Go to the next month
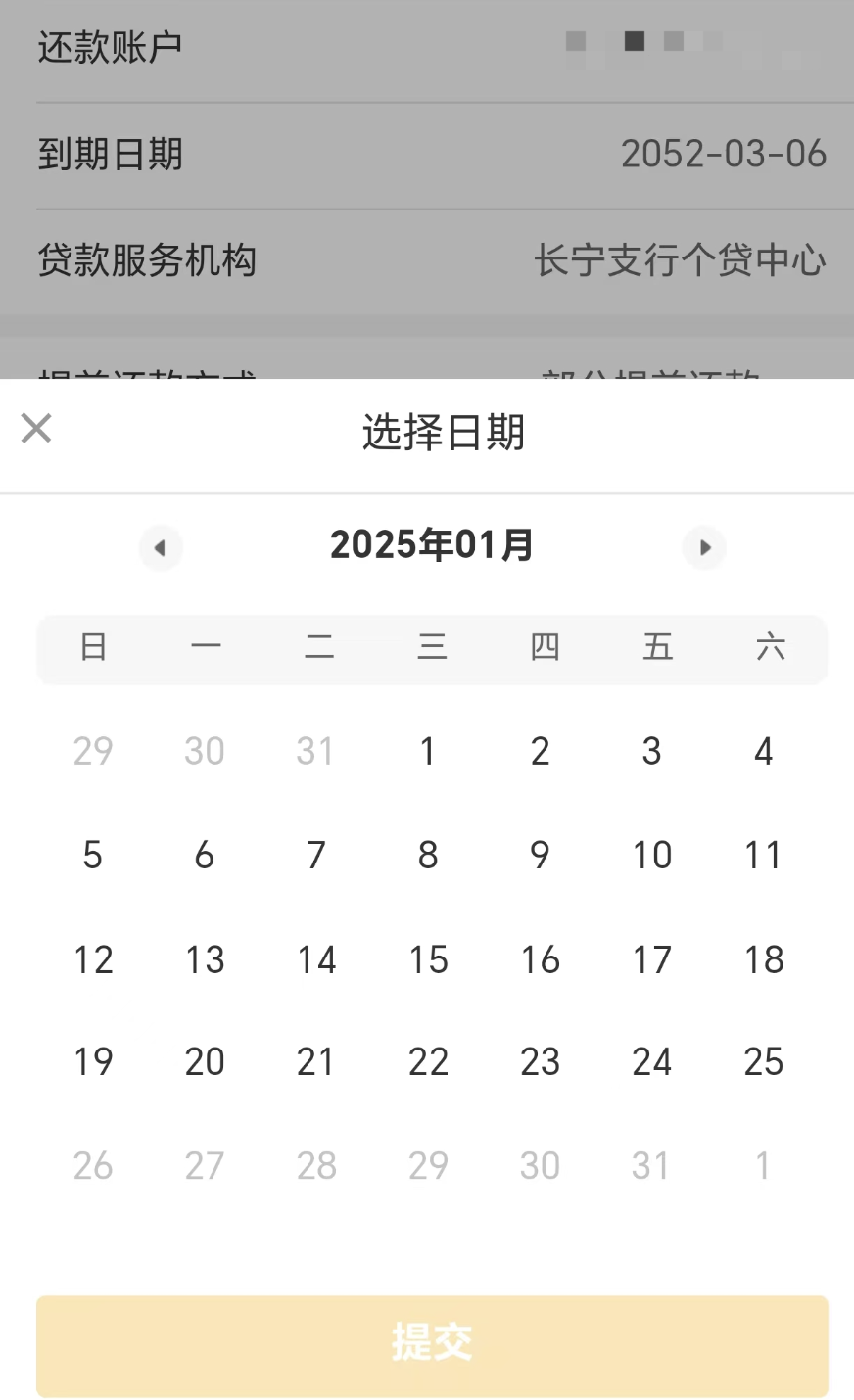The height and width of the screenshot is (1400, 854). [704, 547]
